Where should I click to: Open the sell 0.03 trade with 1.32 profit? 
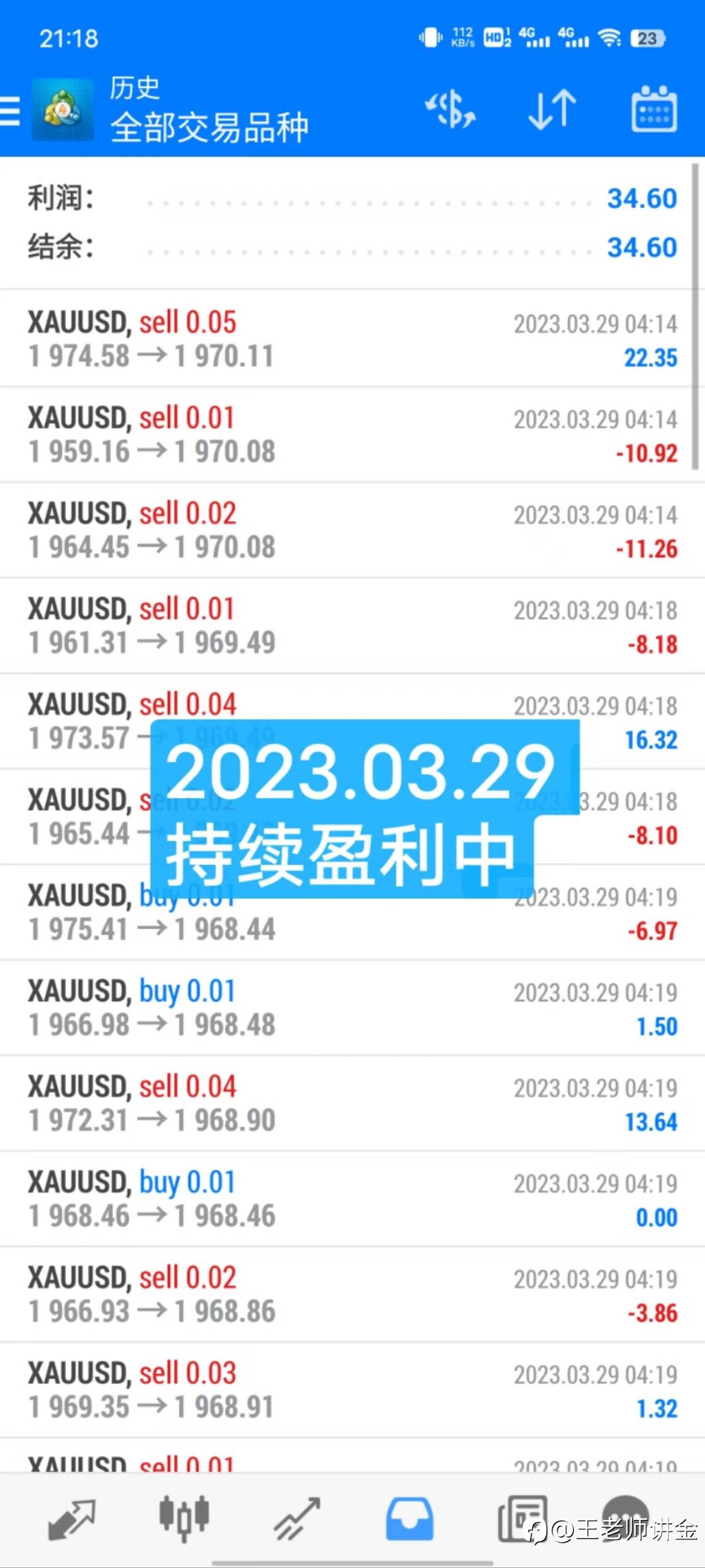click(x=352, y=1391)
